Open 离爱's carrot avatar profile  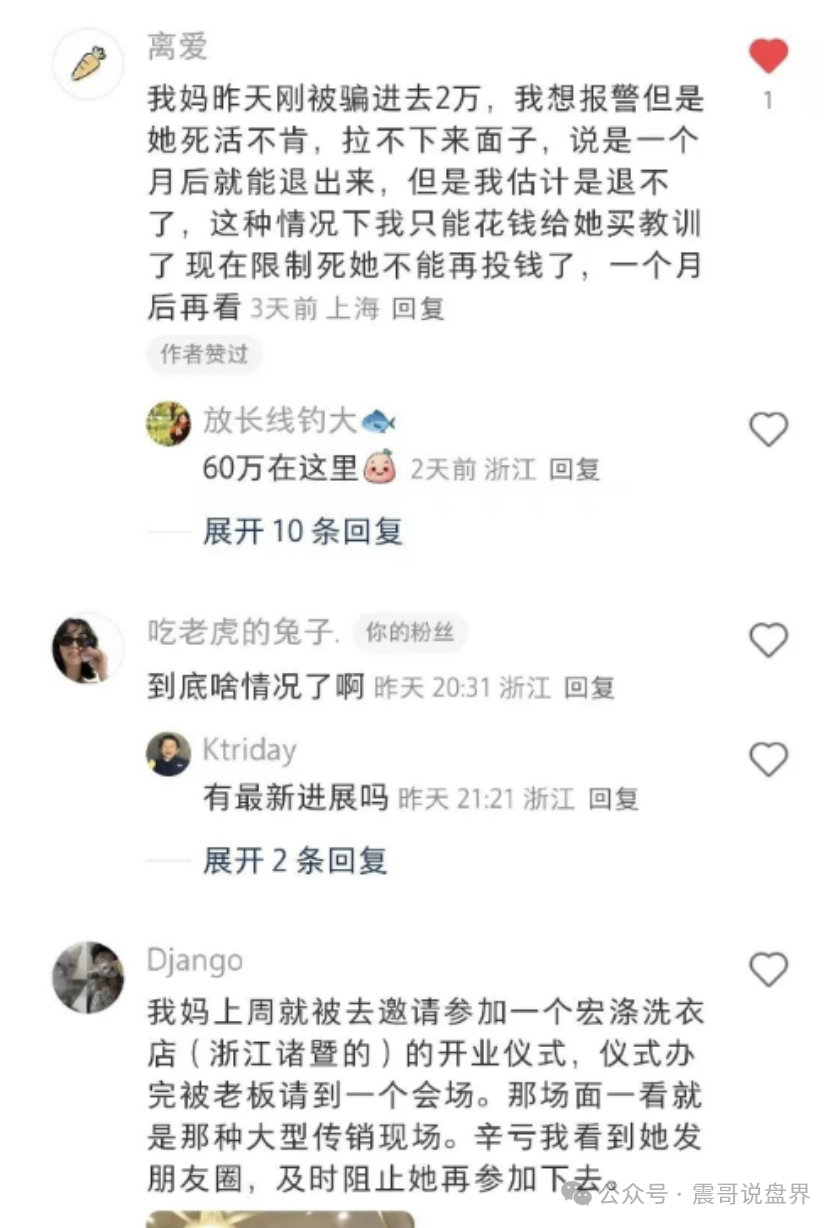pos(88,64)
